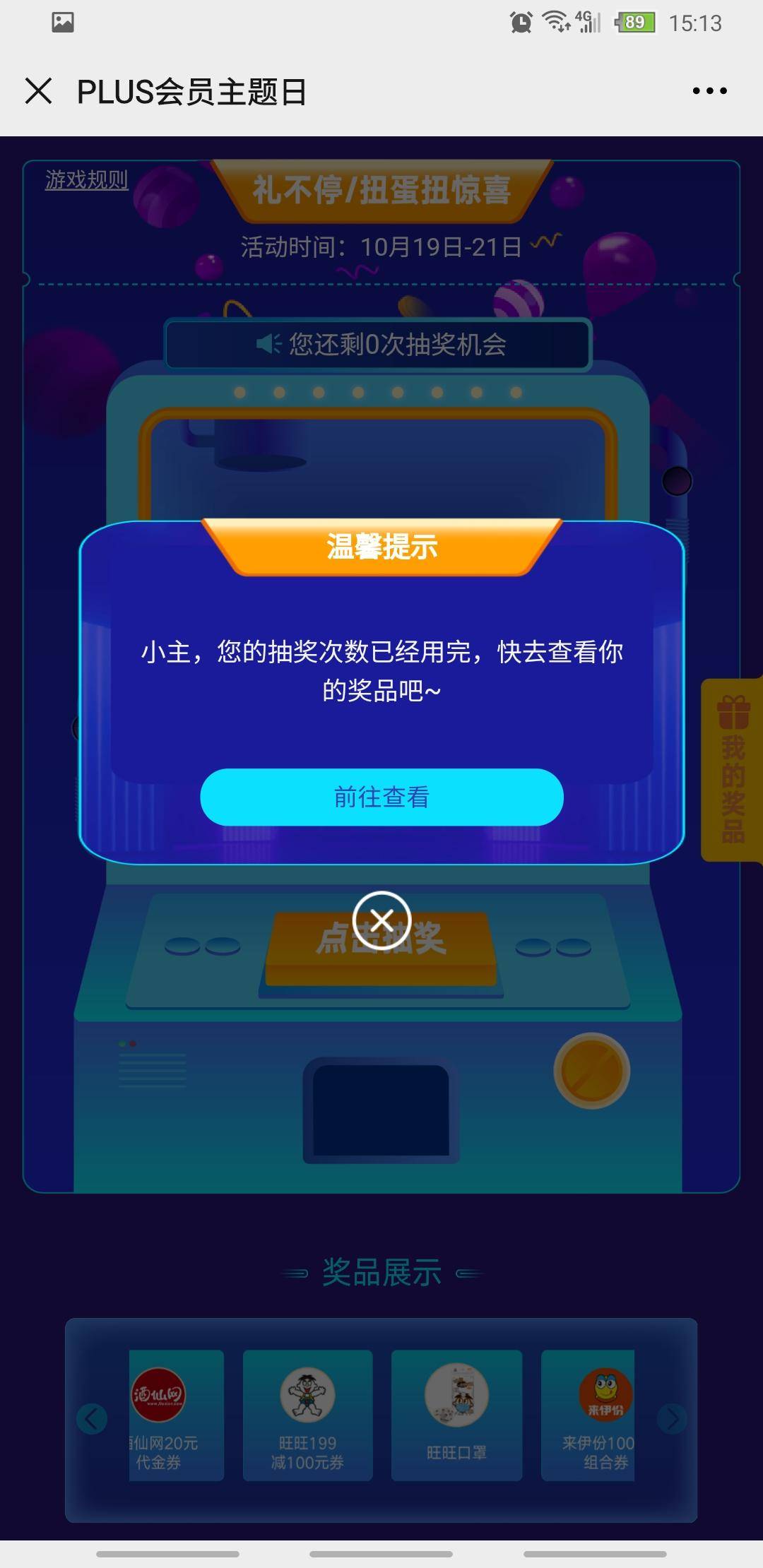
Task: Show previous prizes with left arrow
Action: (92, 1418)
